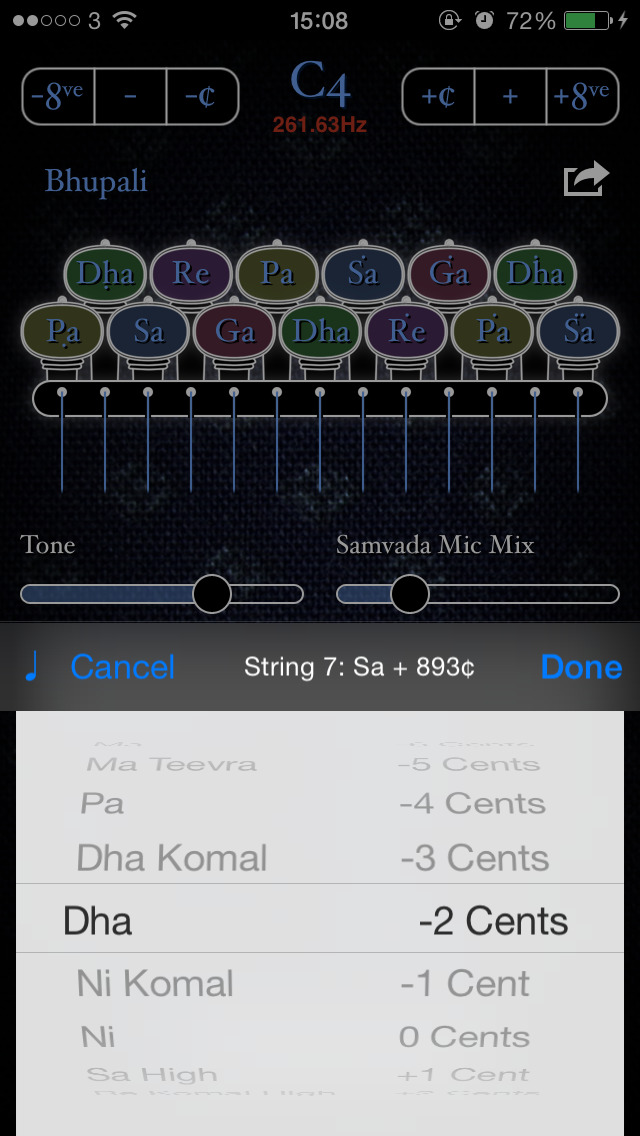Open the Bhupali raga selection

96,180
